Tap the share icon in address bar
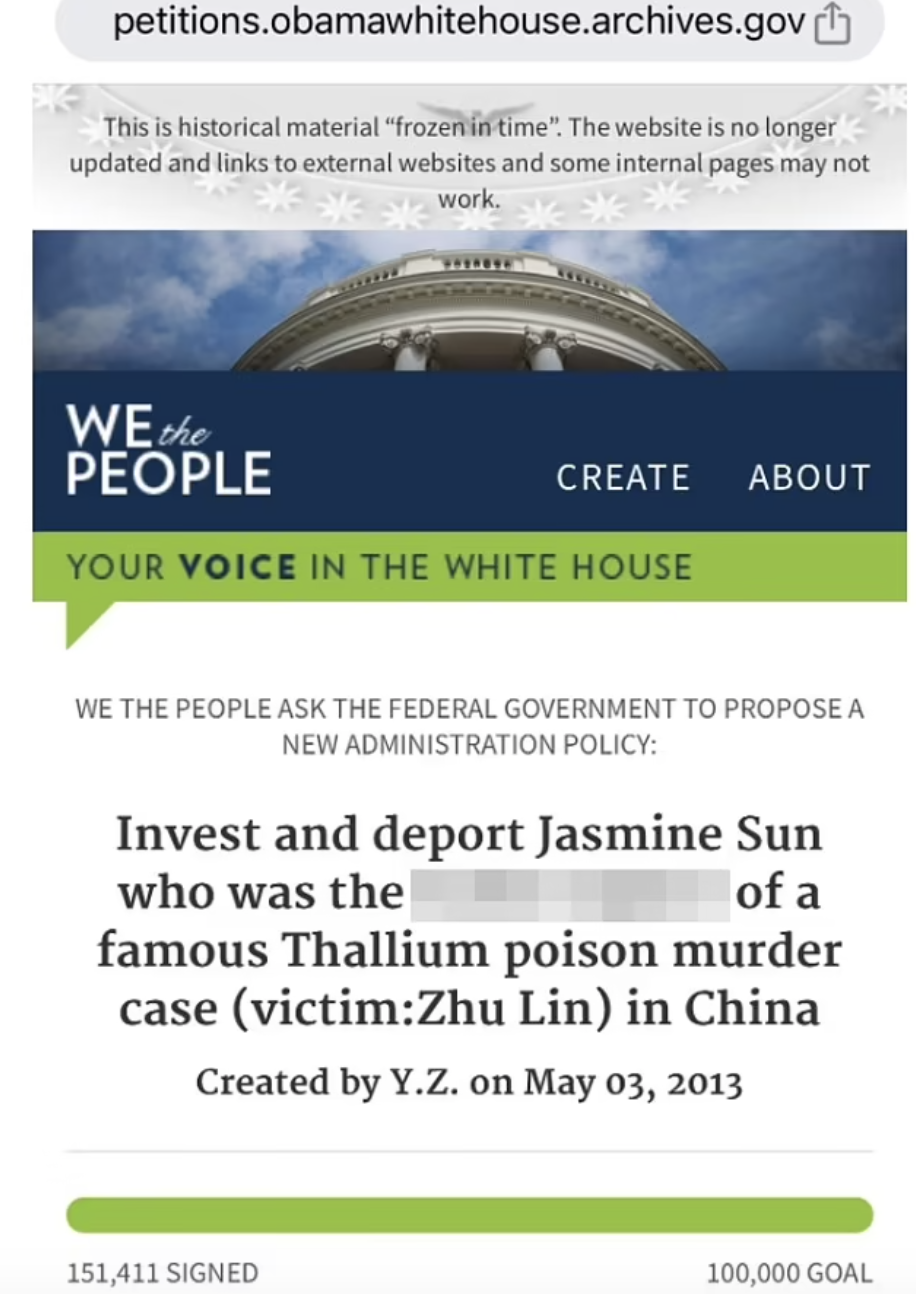 (x=832, y=27)
